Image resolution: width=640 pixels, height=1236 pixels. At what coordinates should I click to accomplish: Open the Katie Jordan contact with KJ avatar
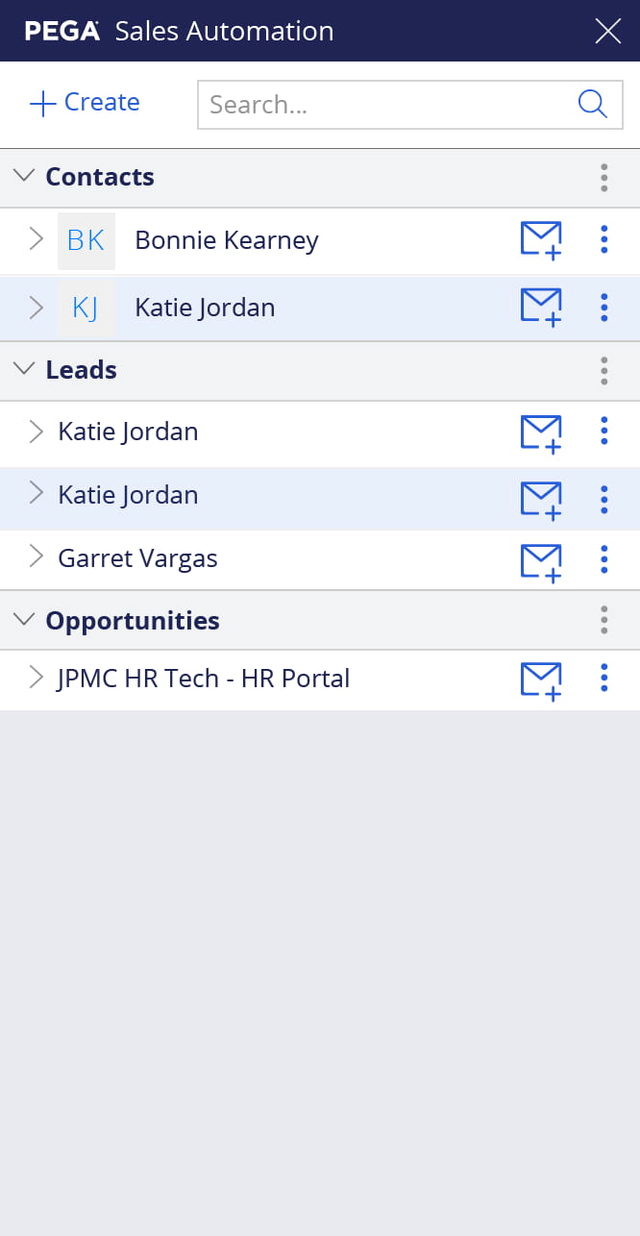[204, 308]
